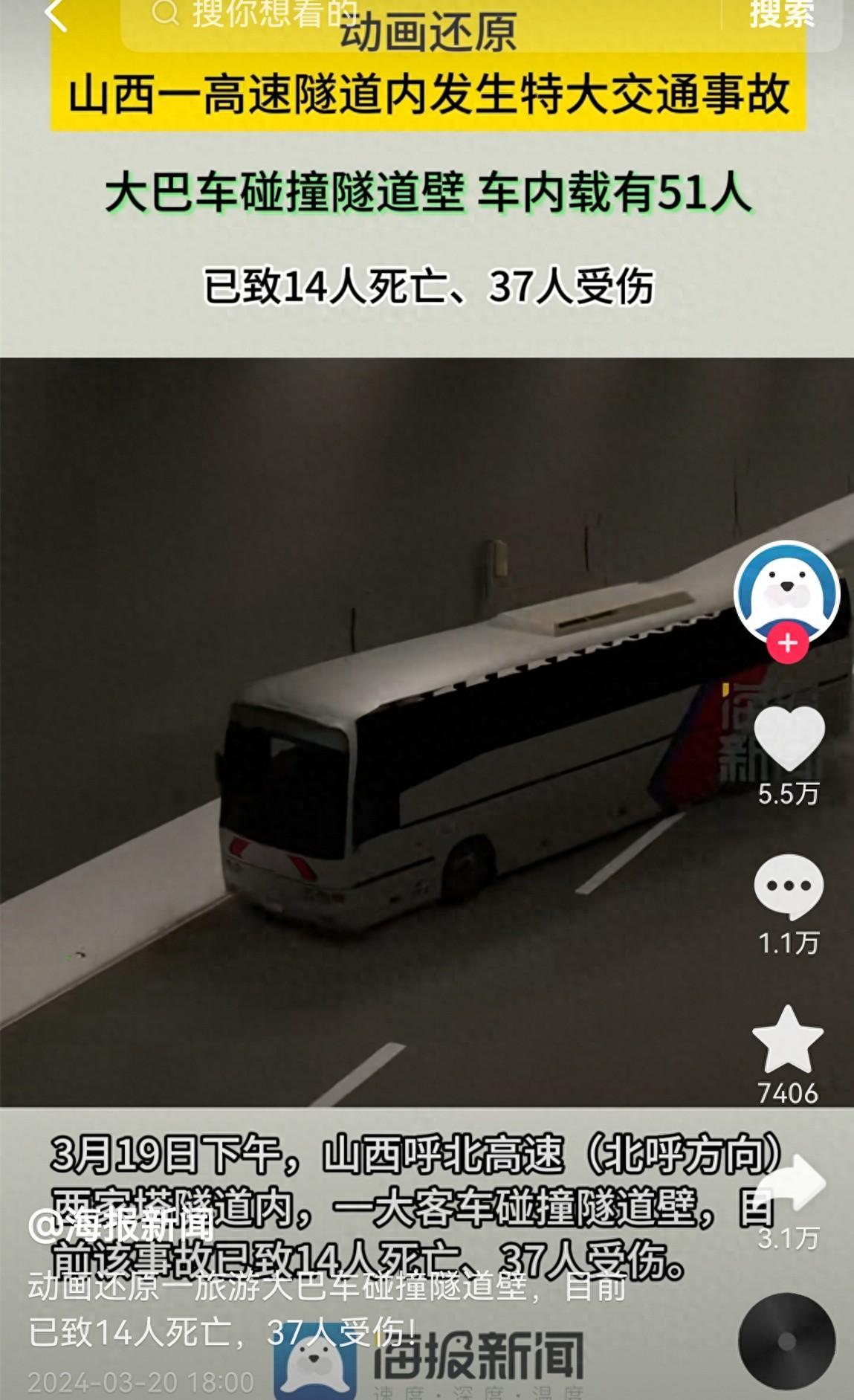Go back using the top-left arrow
Image resolution: width=854 pixels, height=1400 pixels.
(56, 15)
